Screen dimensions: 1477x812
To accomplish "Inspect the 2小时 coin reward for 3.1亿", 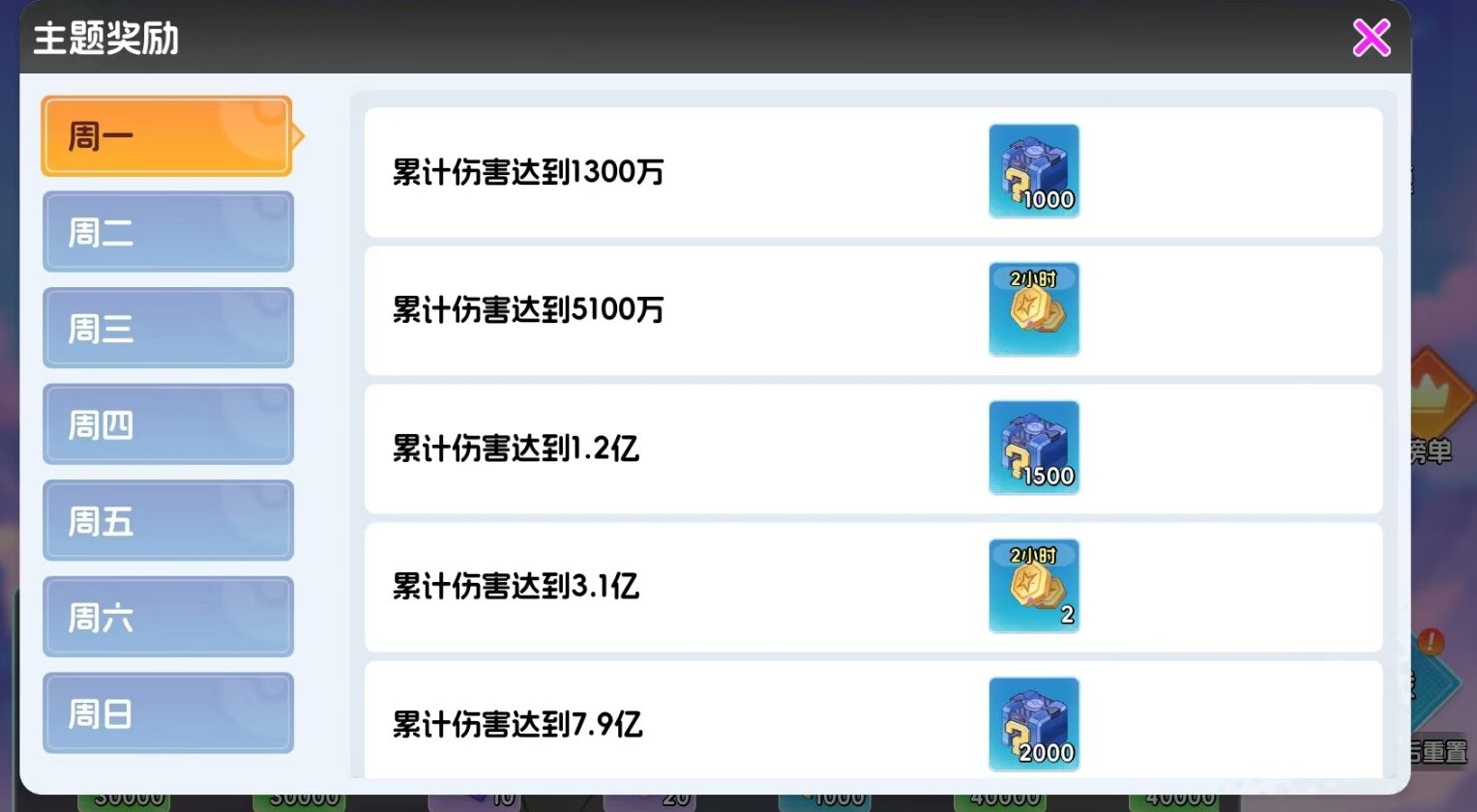I will pyautogui.click(x=1034, y=586).
